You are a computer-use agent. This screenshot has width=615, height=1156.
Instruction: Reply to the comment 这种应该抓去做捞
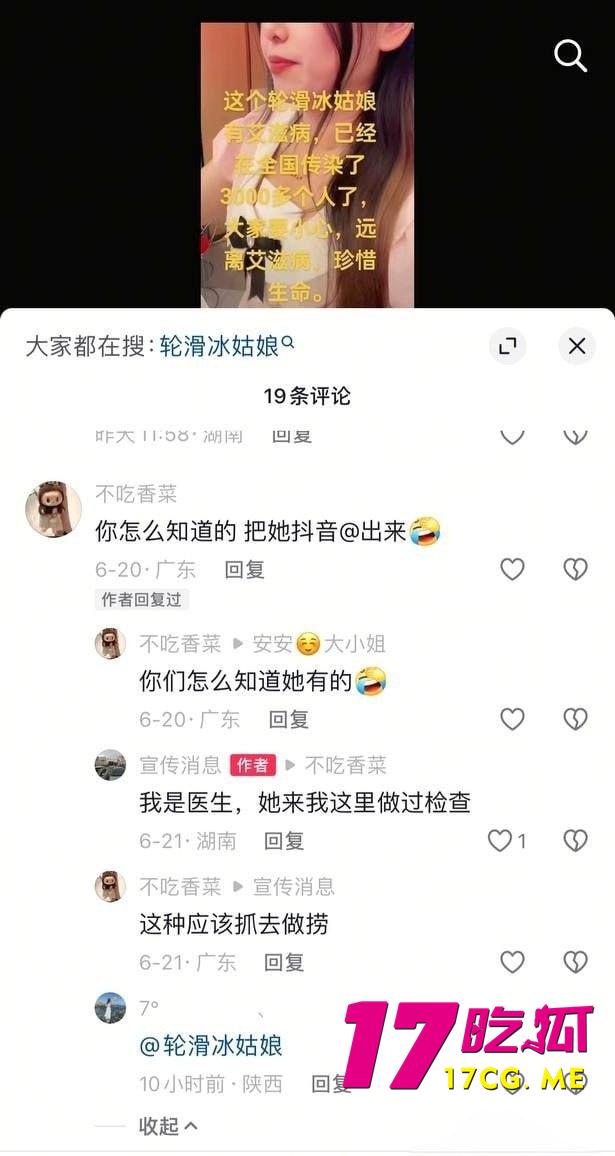[x=284, y=962]
